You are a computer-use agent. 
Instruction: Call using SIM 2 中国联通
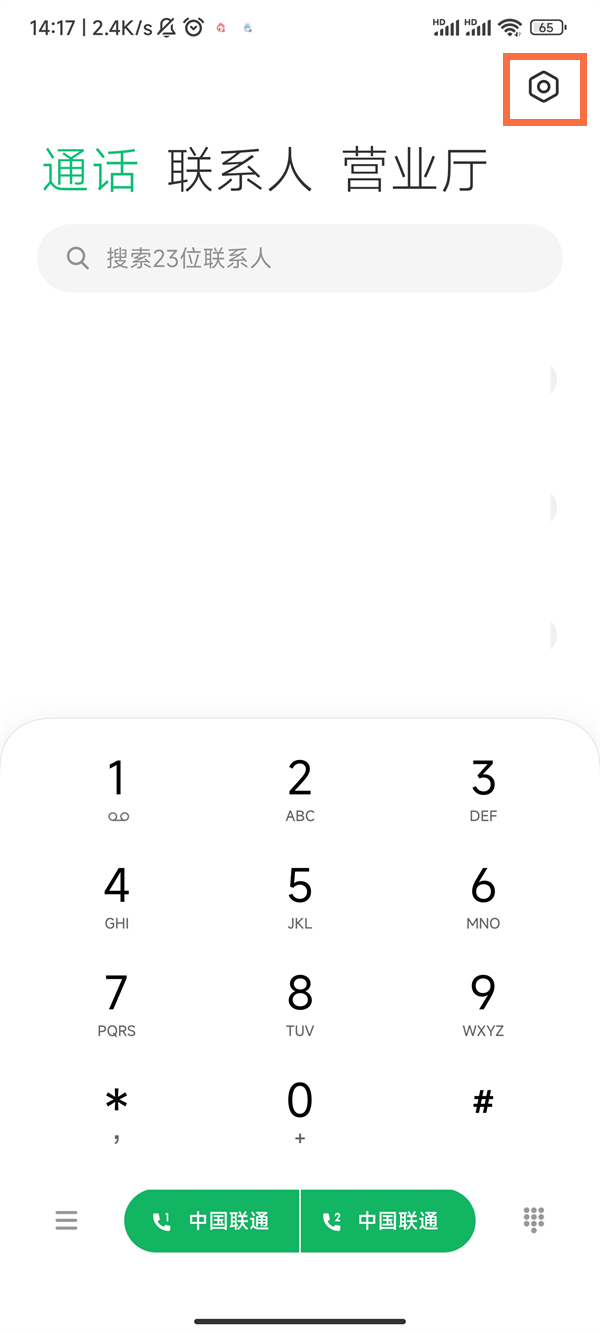pyautogui.click(x=387, y=1220)
